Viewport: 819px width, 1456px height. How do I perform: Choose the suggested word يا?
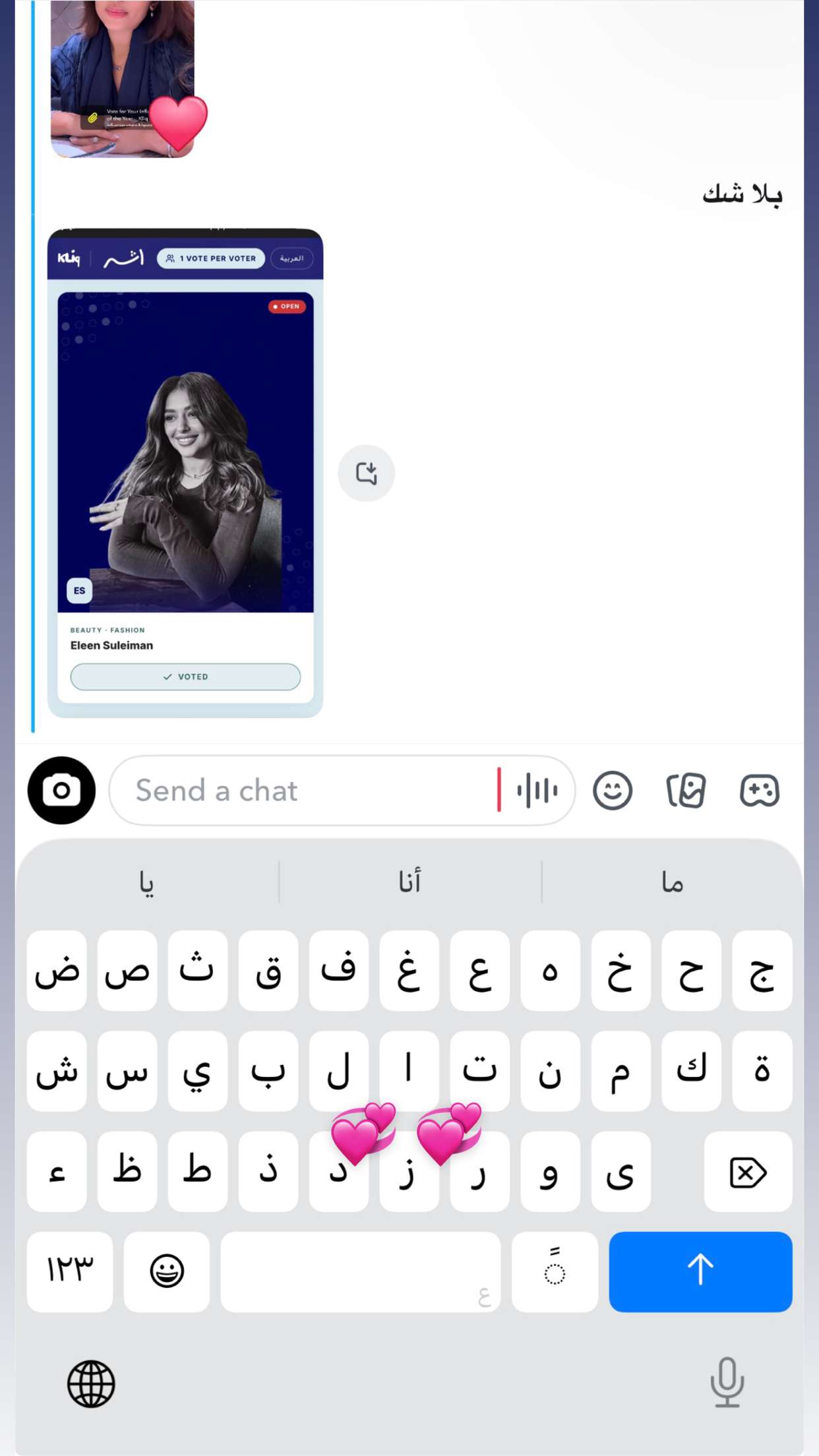(x=146, y=882)
